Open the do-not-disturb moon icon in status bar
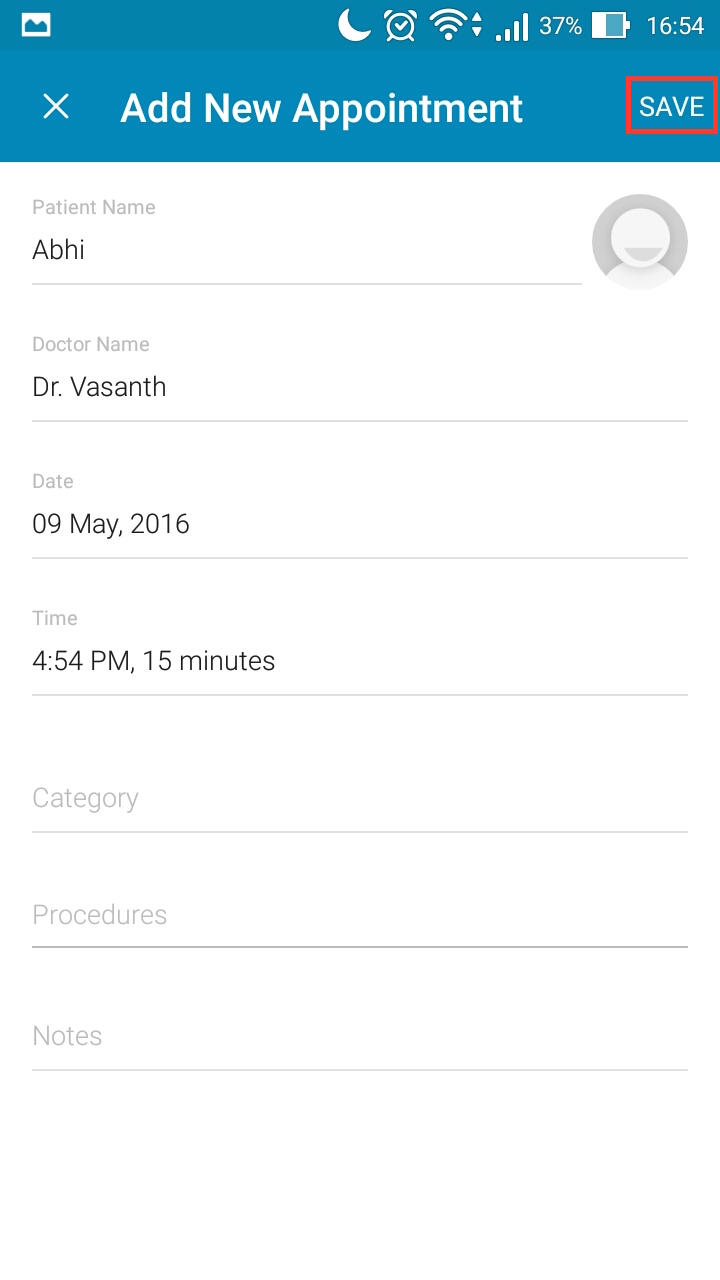720x1280 pixels. tap(352, 25)
